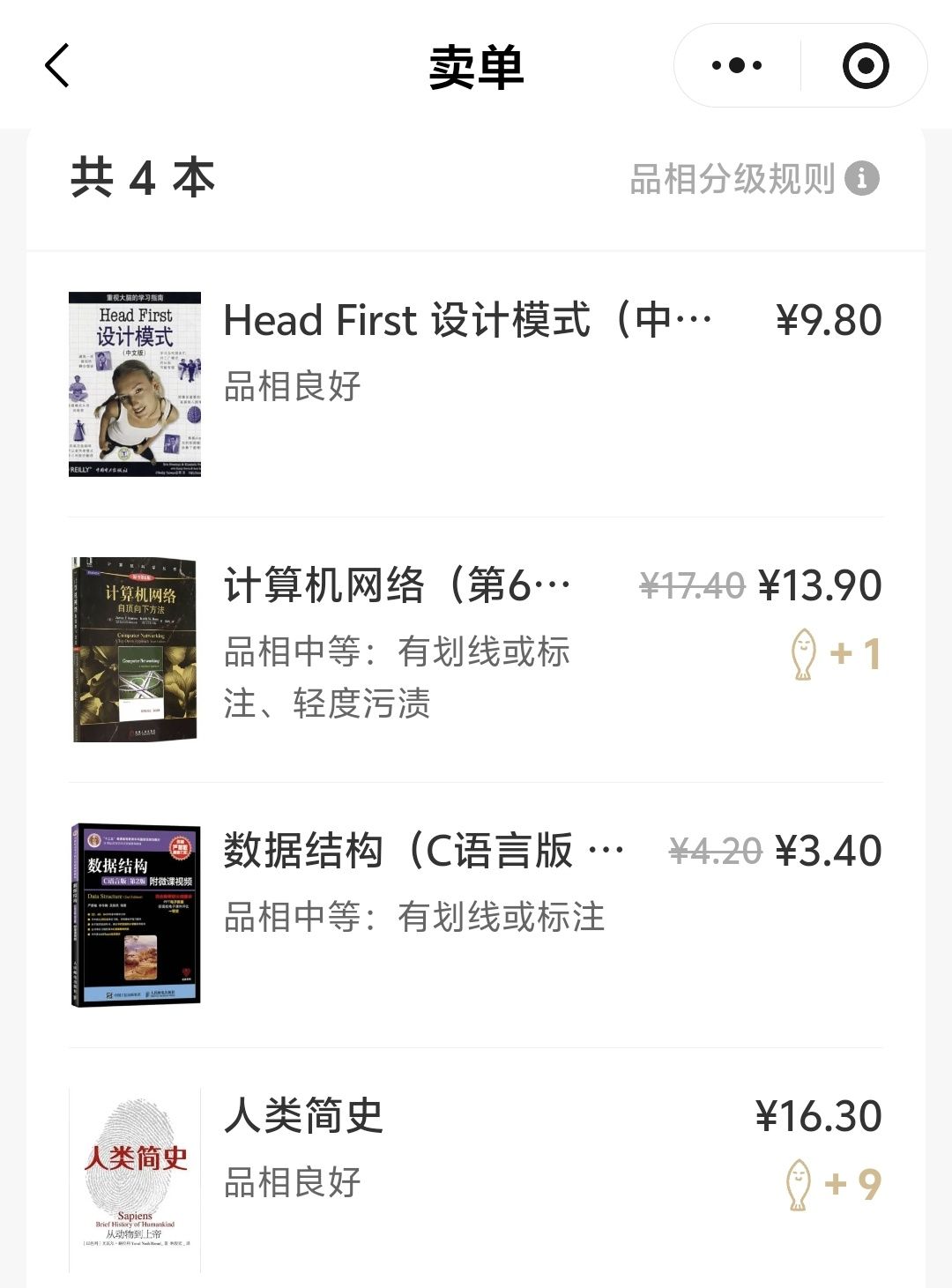View 品相分级规则 grading rules

754,179
